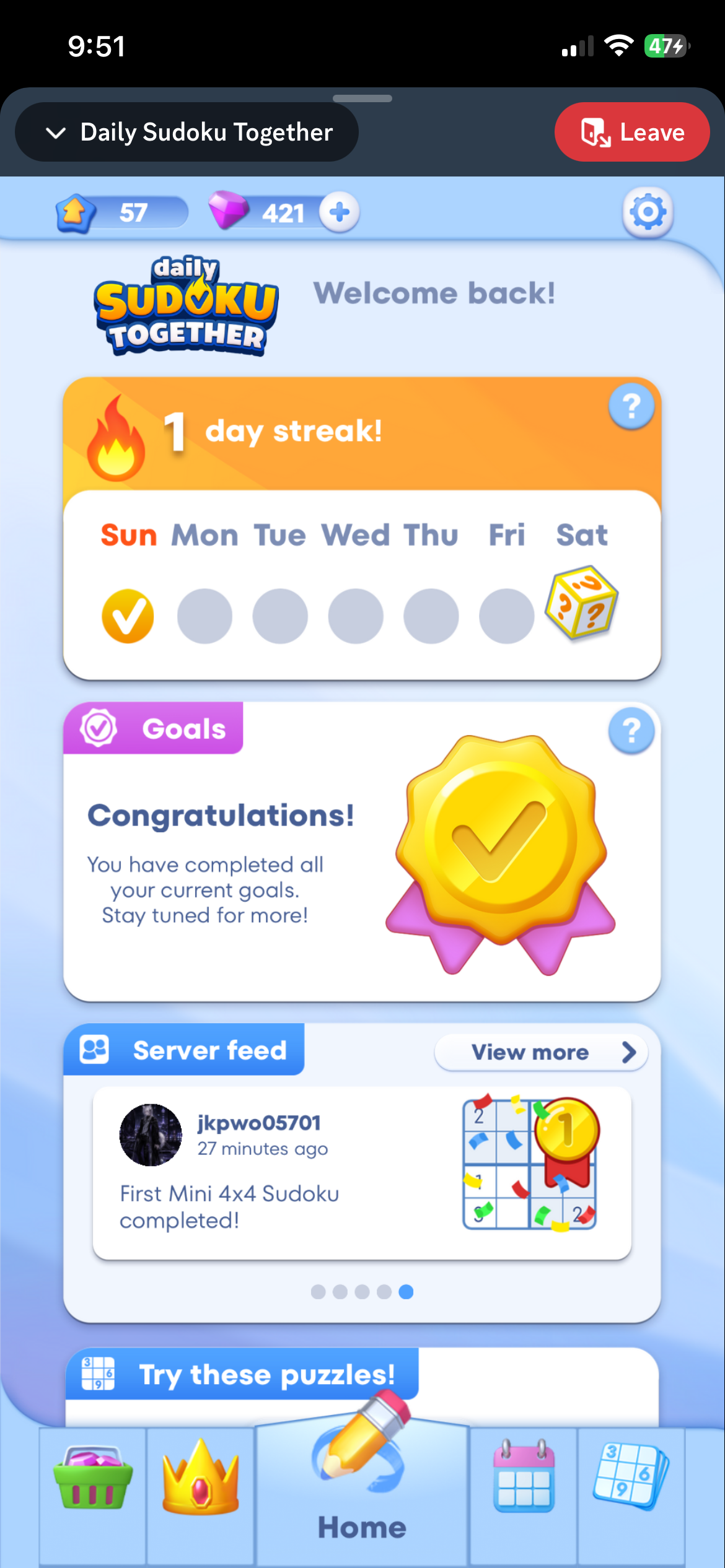725x1568 pixels.
Task: Select the first Server feed page dot
Action: click(x=318, y=1291)
